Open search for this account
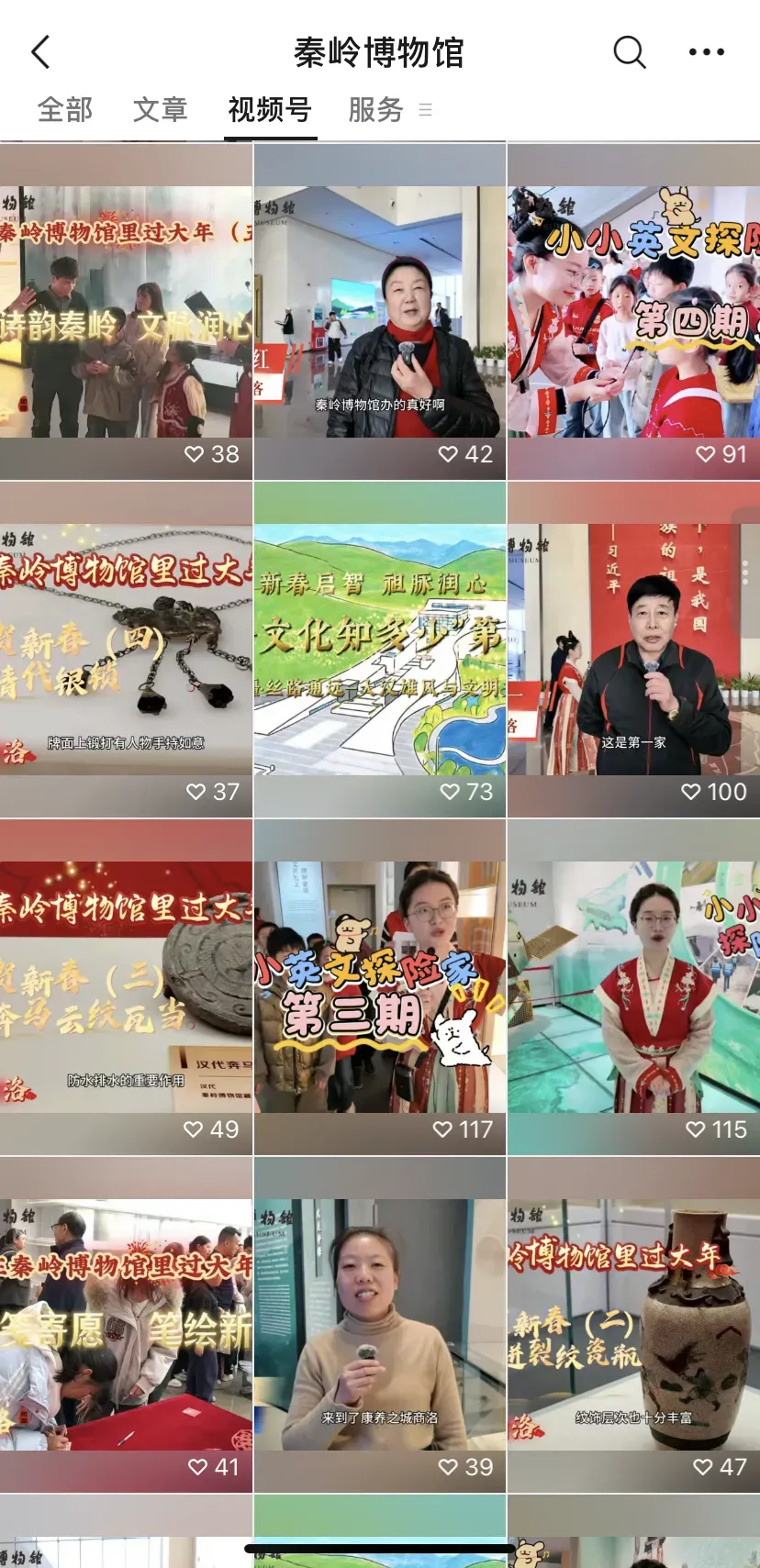The image size is (760, 1568). (x=629, y=53)
